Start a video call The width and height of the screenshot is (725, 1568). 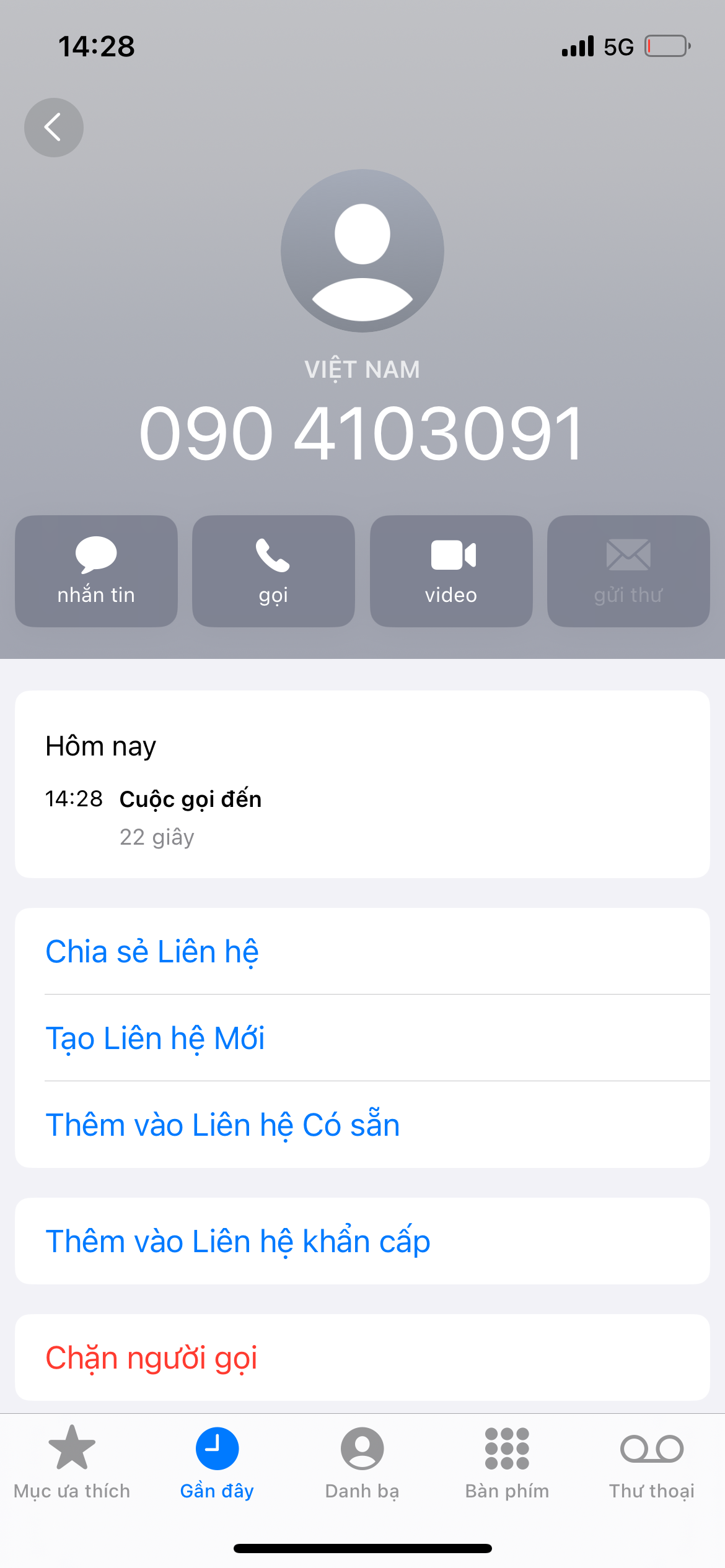point(451,571)
